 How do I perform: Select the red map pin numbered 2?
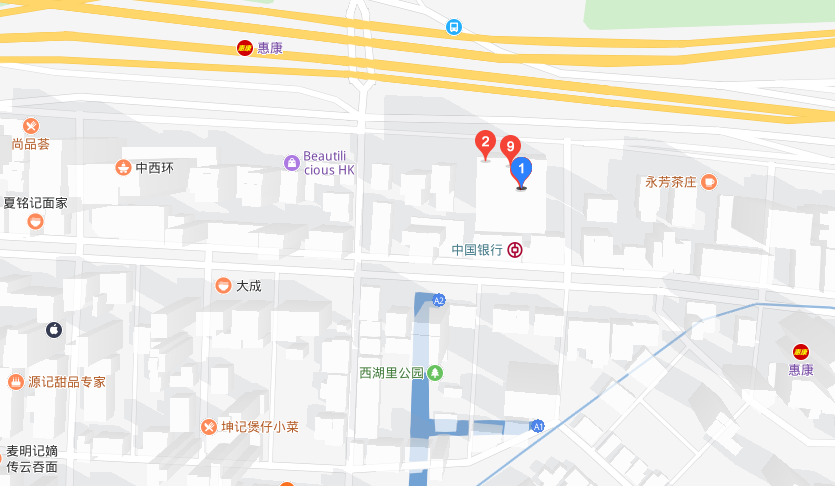pyautogui.click(x=485, y=142)
